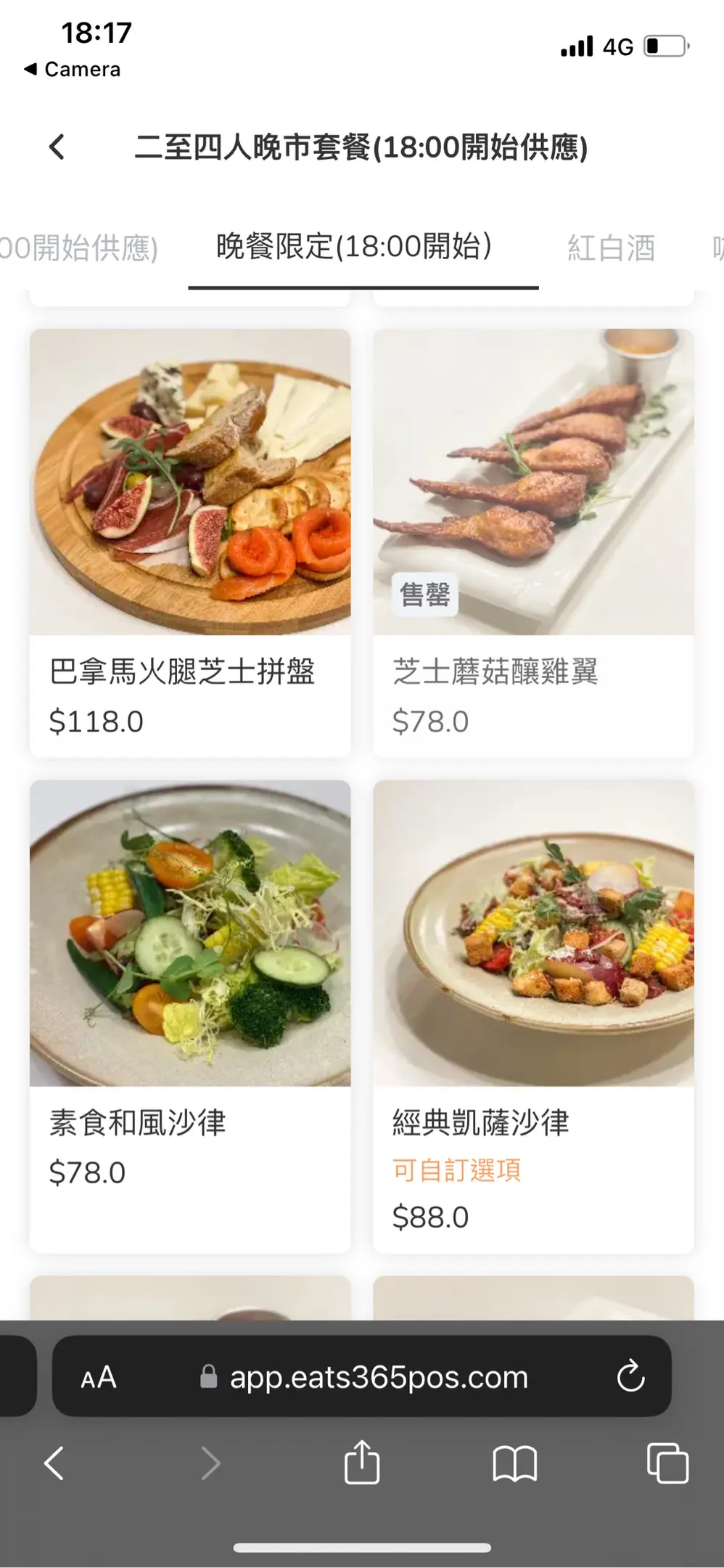The width and height of the screenshot is (724, 1568).
Task: Show all open Safari tabs
Action: coord(667,1463)
